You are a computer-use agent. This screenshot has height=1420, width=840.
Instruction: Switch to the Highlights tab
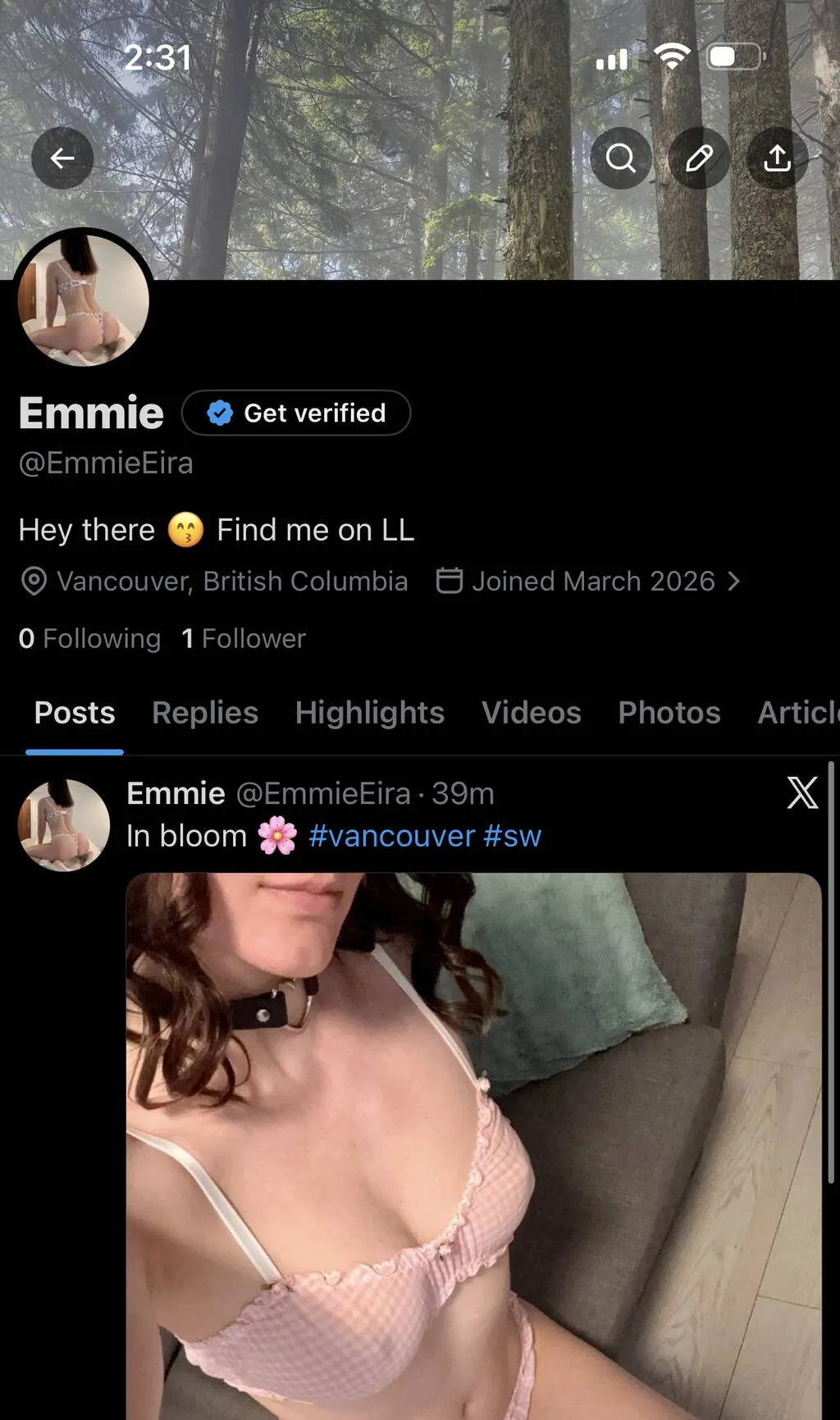click(370, 712)
